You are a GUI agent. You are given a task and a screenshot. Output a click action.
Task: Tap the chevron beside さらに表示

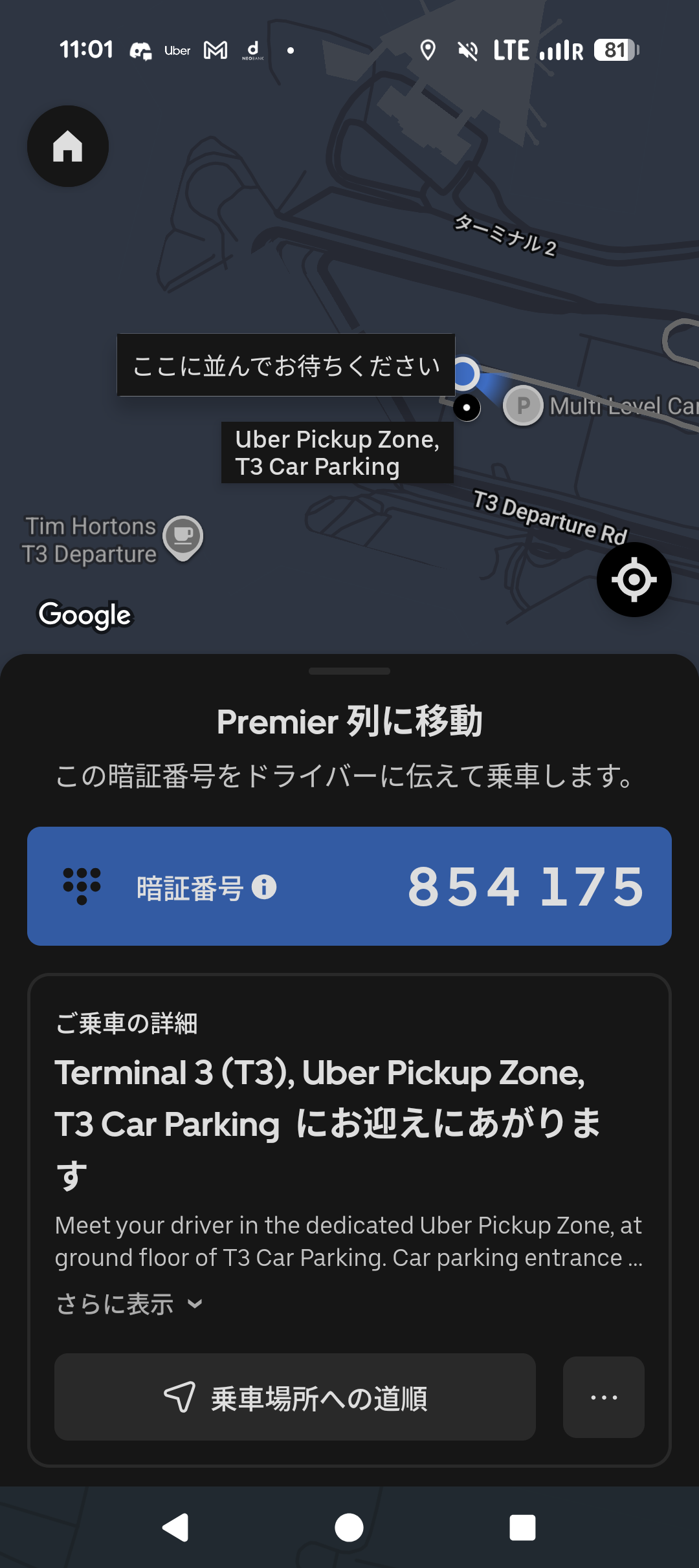tap(195, 1305)
